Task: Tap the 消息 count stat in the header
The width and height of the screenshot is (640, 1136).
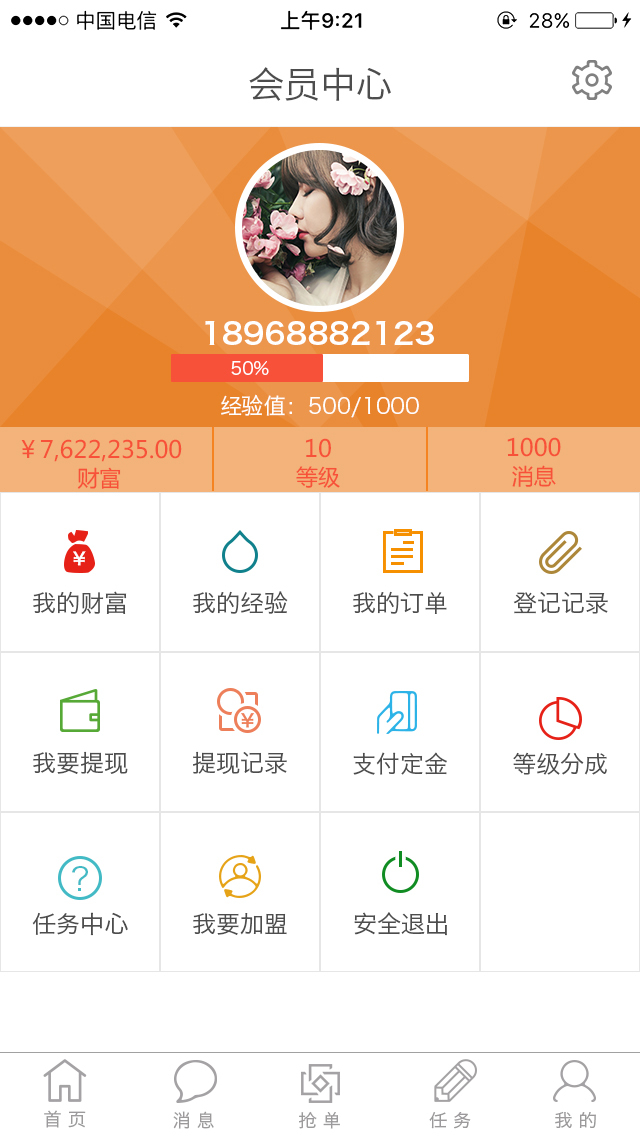Action: 533,461
